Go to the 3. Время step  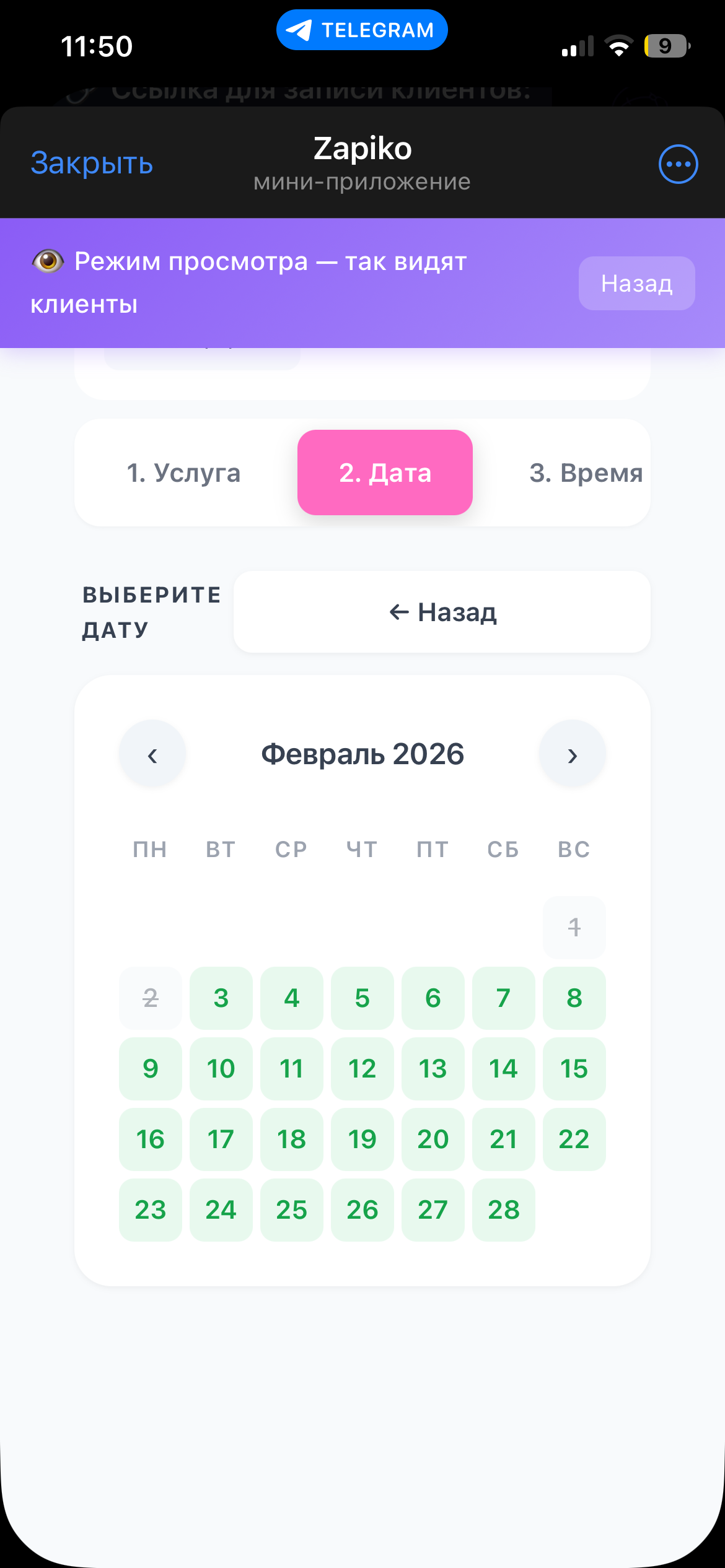tap(586, 473)
